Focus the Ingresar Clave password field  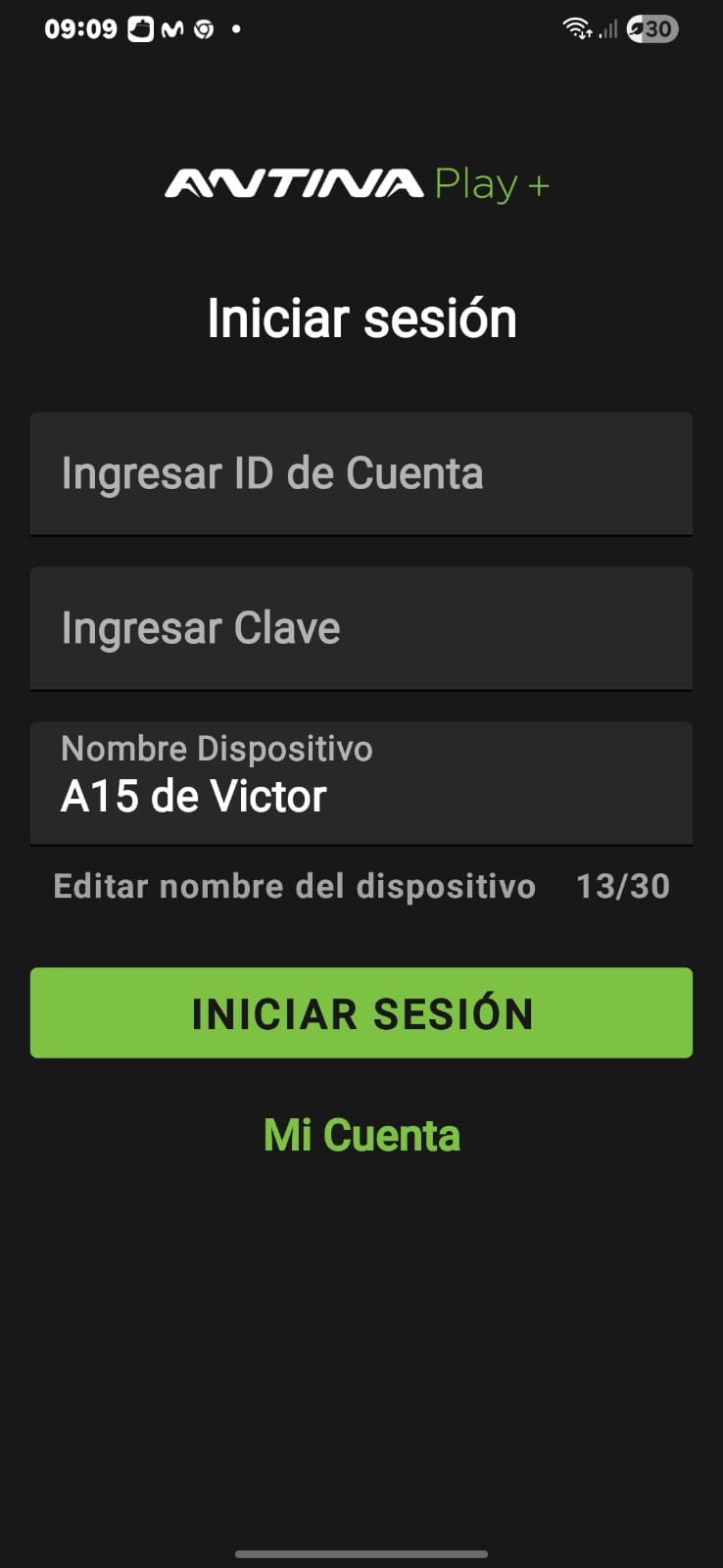point(361,628)
